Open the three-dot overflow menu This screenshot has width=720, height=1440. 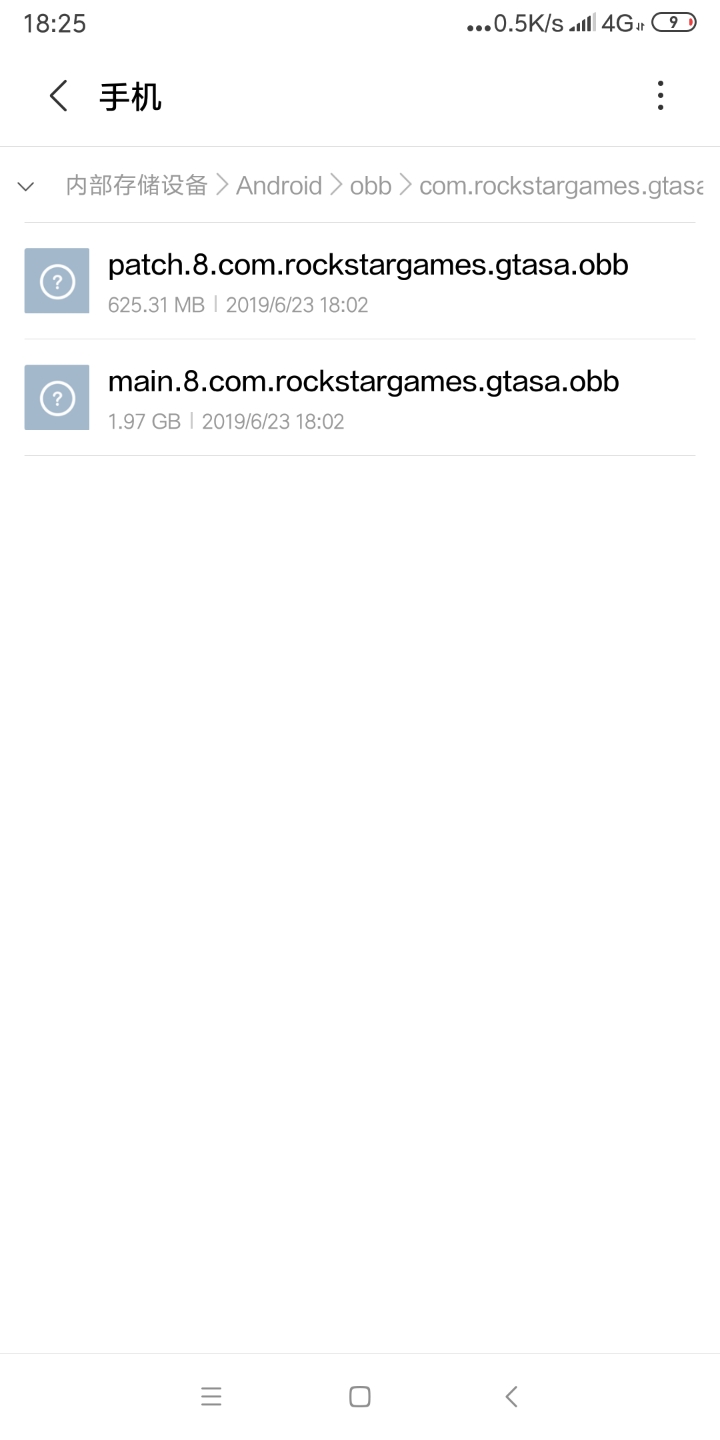[660, 96]
